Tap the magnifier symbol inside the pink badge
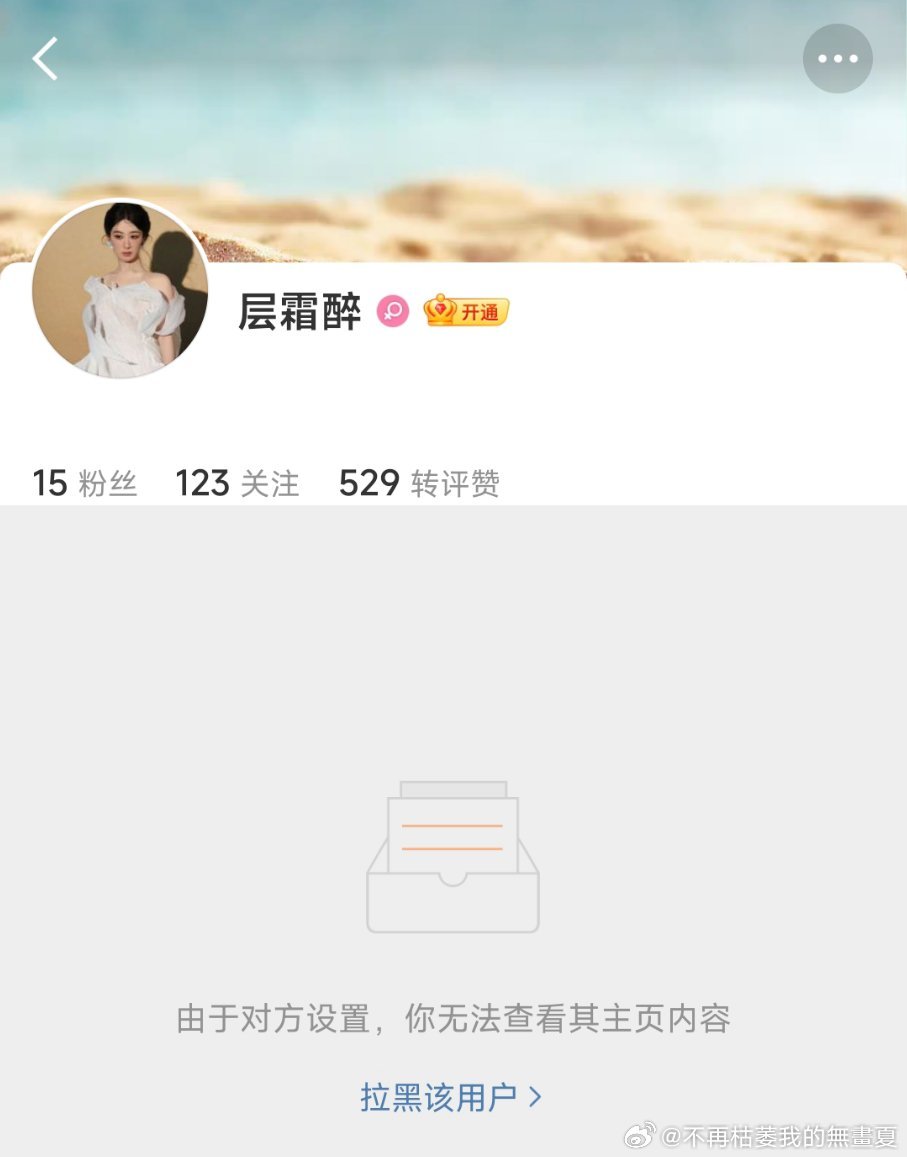 [x=392, y=312]
